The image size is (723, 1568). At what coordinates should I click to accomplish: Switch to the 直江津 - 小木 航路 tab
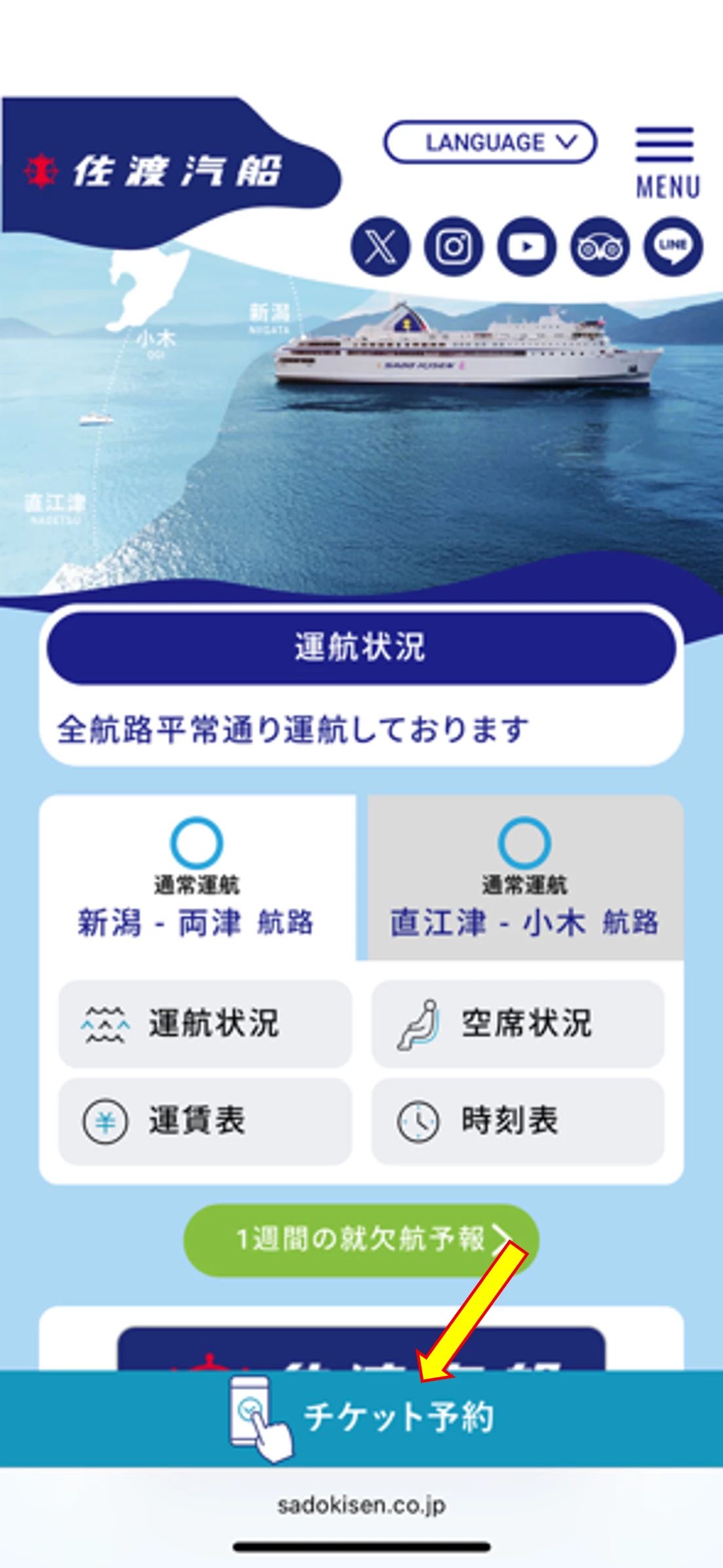[524, 878]
